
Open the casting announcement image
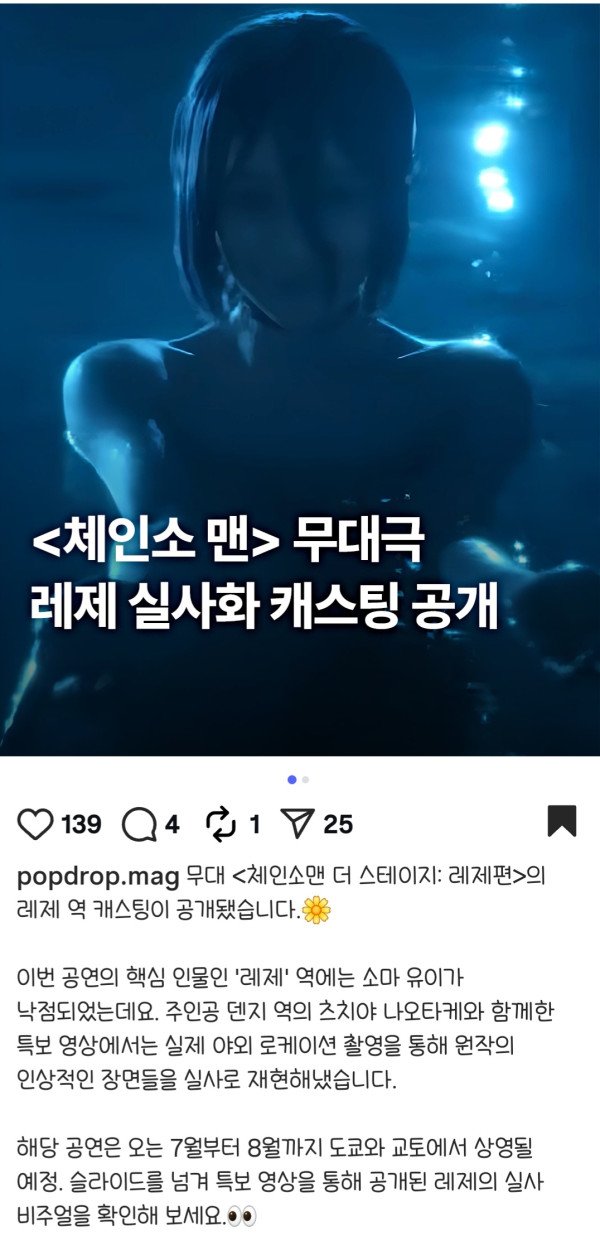click(x=300, y=380)
